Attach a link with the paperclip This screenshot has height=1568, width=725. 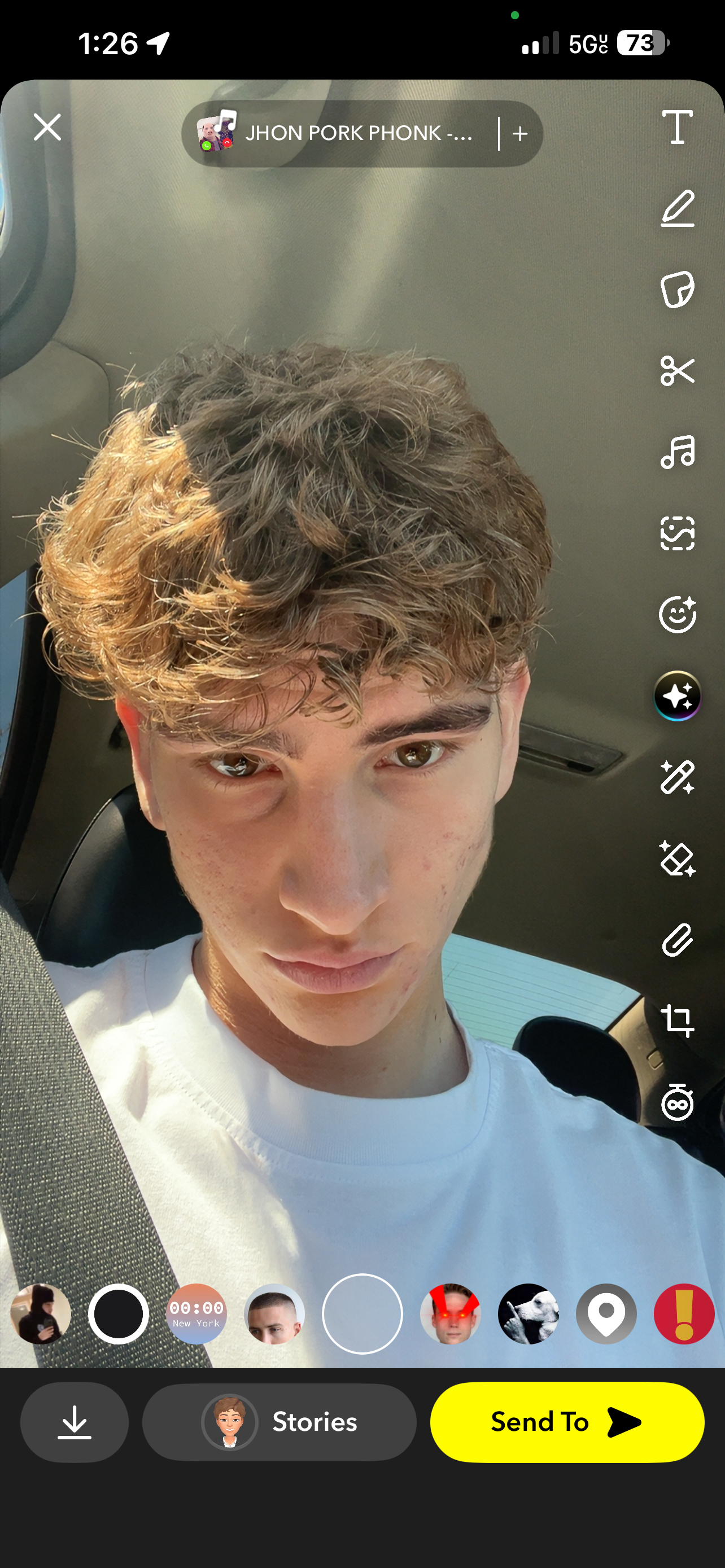677,940
